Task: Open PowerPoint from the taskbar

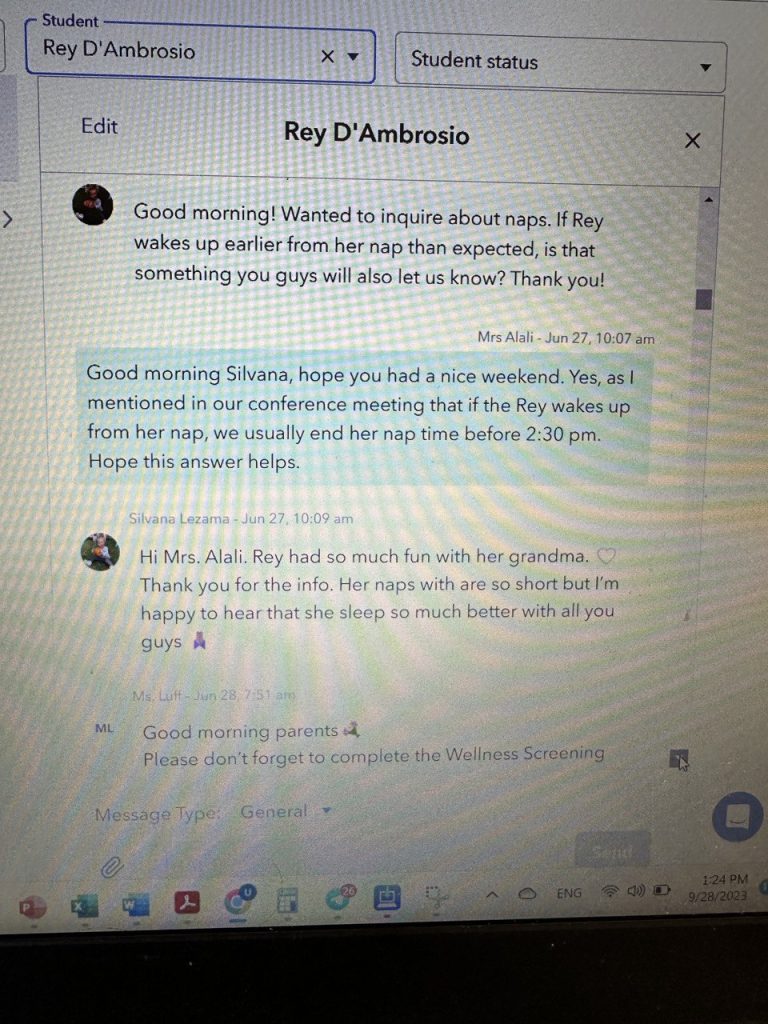Action: pos(33,905)
